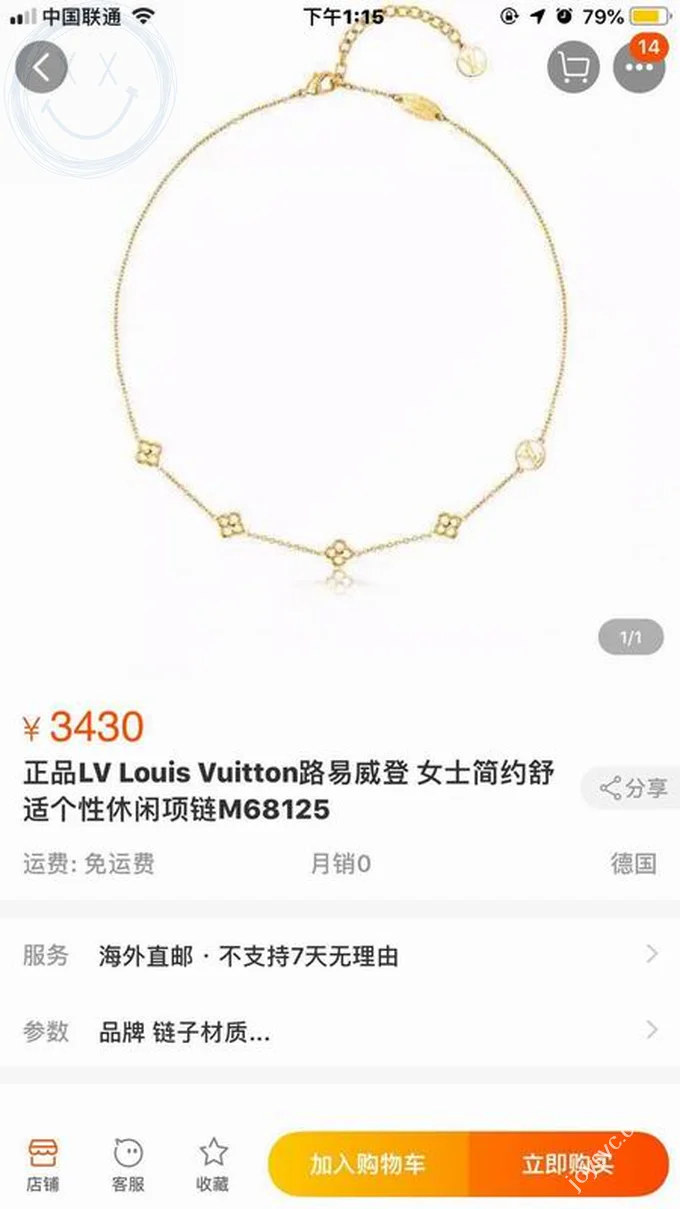Tap 加入购物车 to add to cart
680x1209 pixels.
point(367,1164)
